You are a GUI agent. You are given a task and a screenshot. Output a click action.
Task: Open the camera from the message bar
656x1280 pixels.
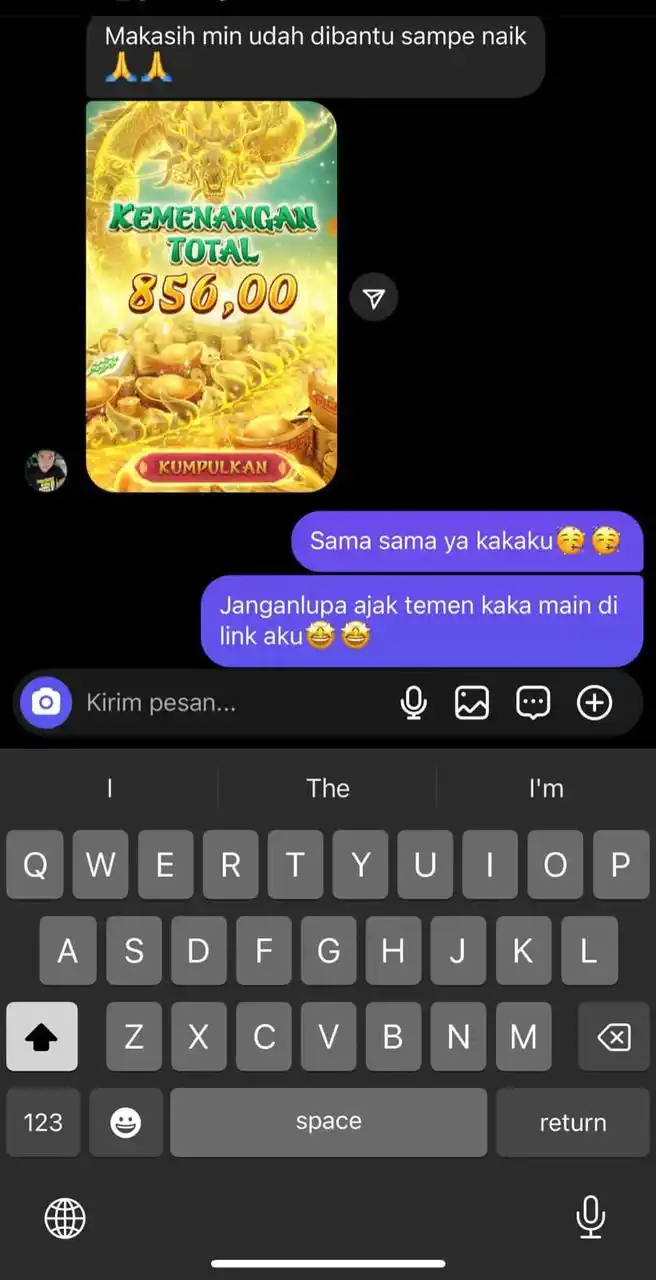point(46,703)
